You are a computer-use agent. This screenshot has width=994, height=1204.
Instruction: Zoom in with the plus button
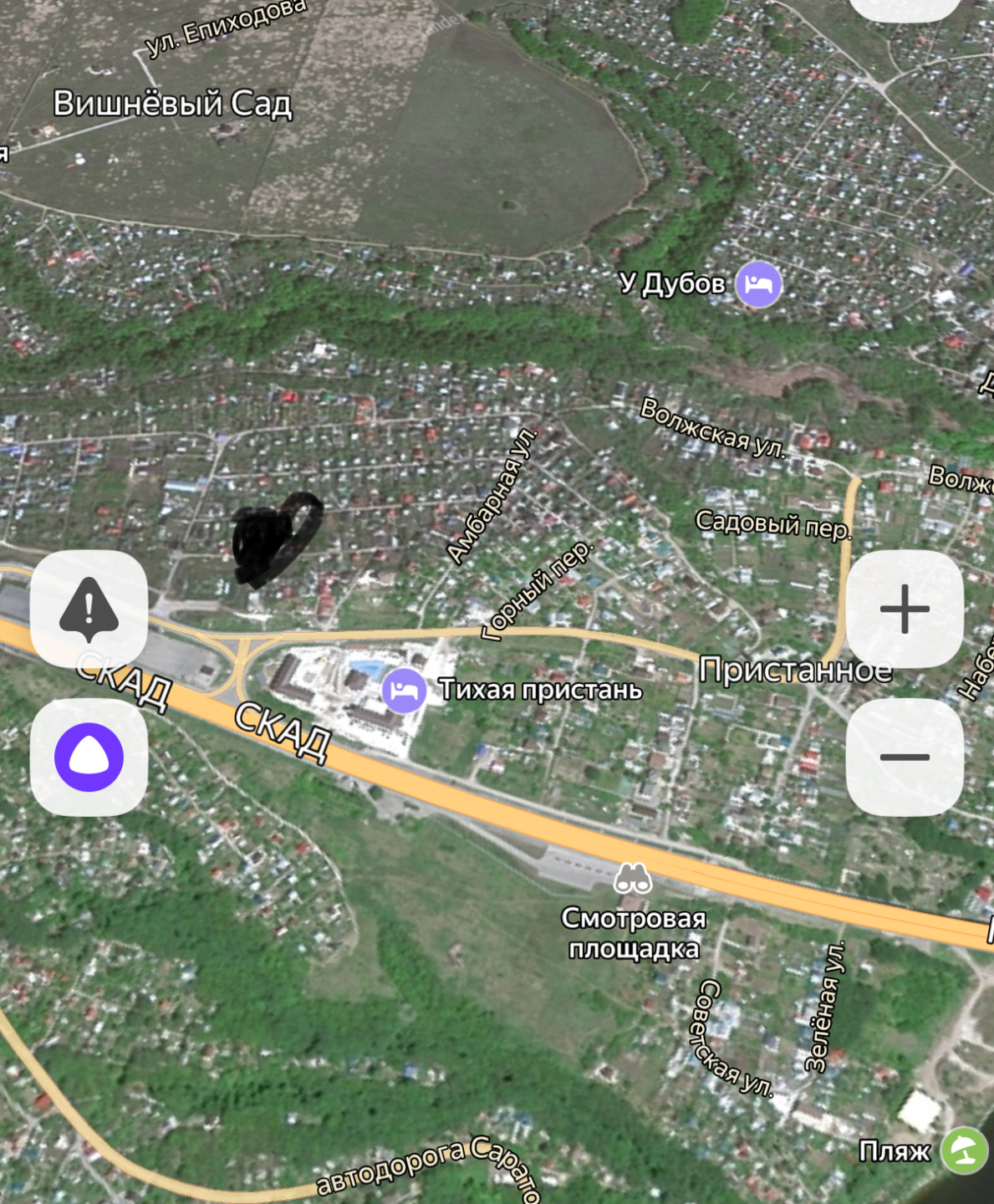coord(905,609)
